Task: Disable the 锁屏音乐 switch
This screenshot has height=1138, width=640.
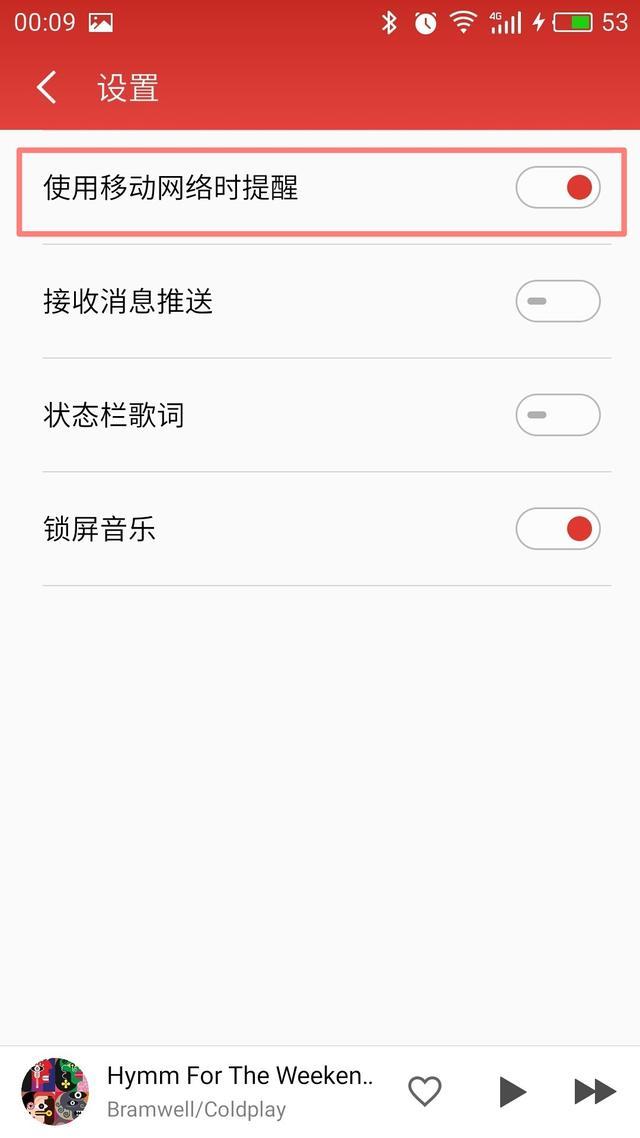Action: (x=558, y=529)
